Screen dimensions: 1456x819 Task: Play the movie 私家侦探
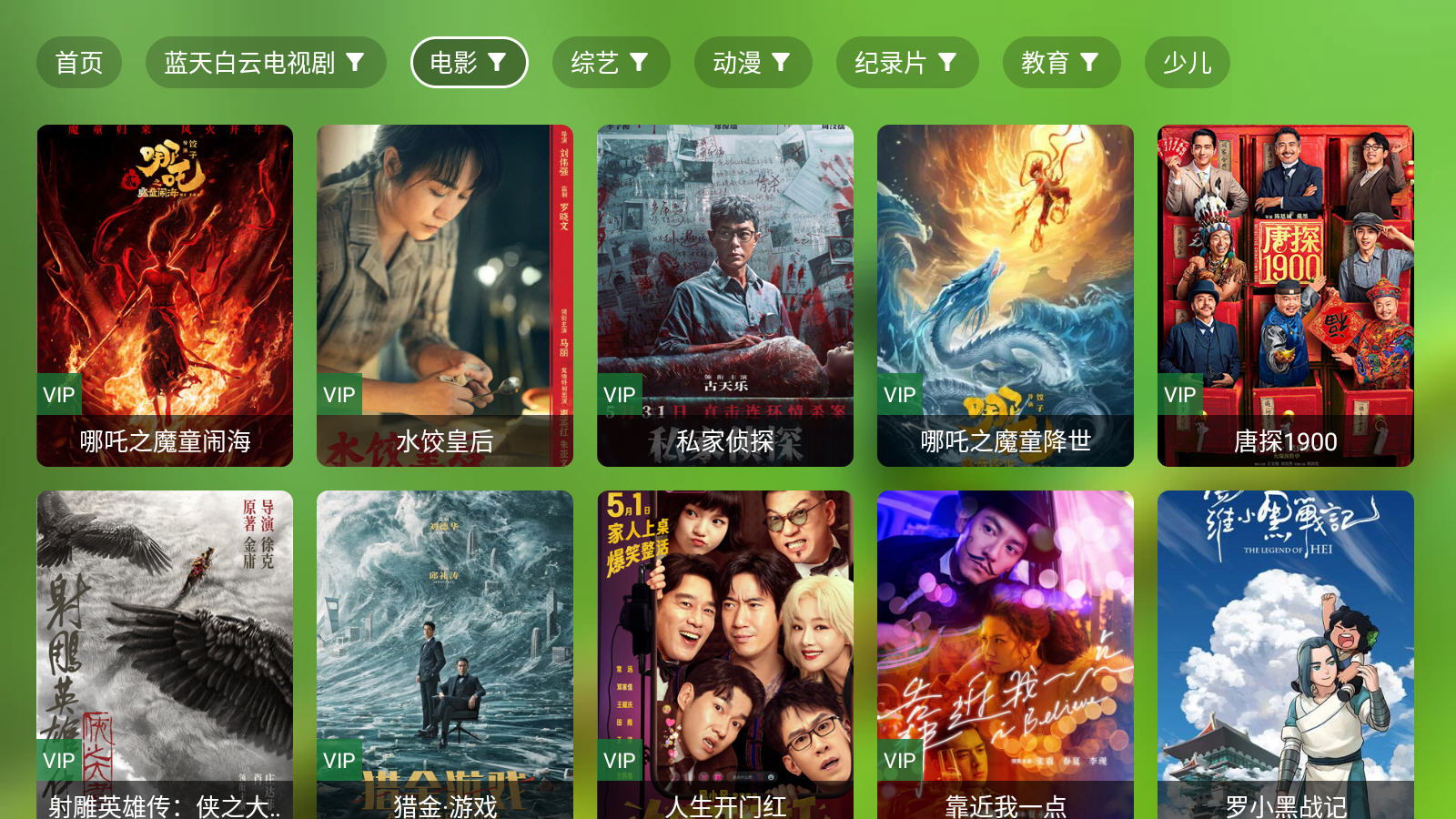(x=725, y=296)
